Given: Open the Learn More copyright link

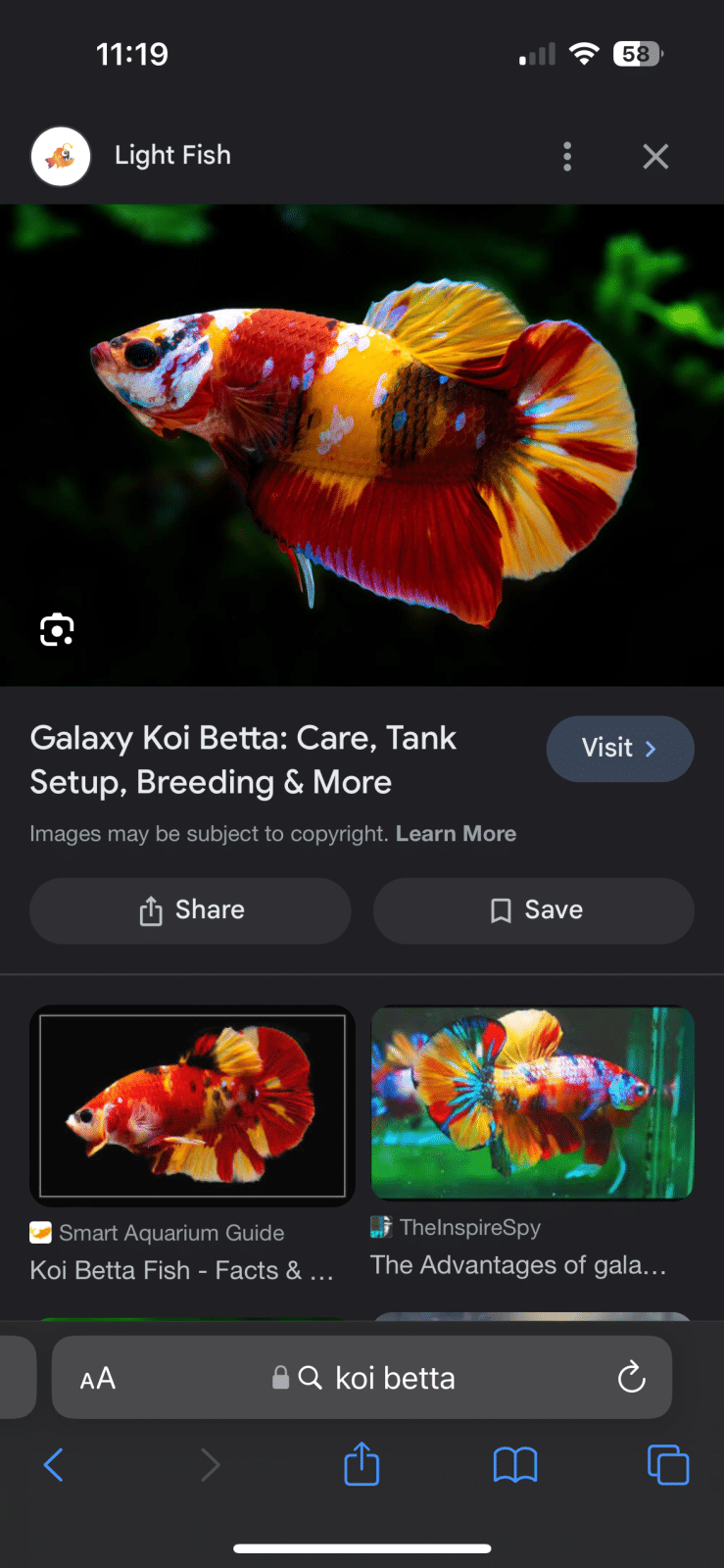Looking at the screenshot, I should coord(456,834).
